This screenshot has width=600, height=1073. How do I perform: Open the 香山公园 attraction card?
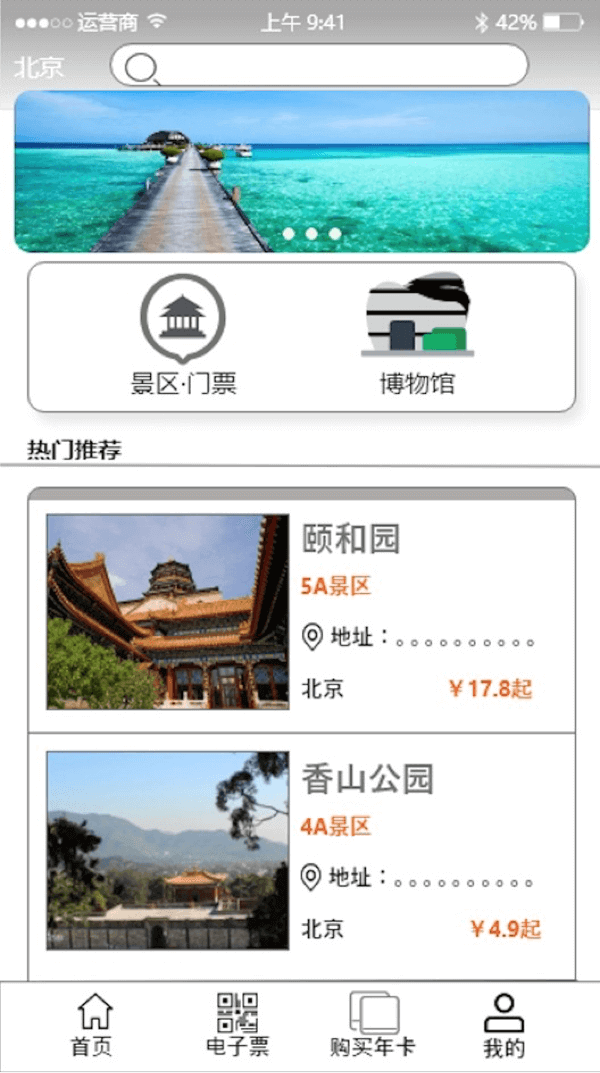point(301,852)
